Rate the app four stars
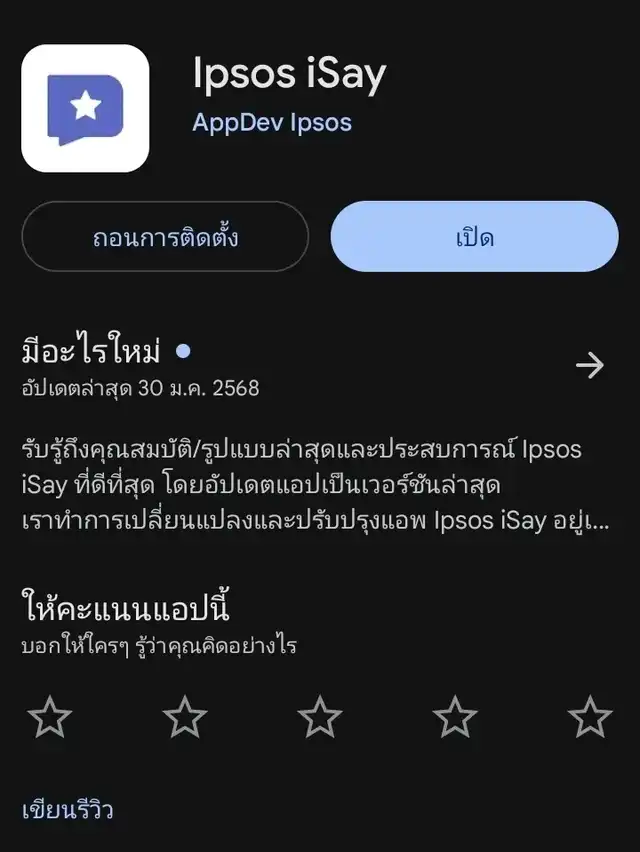The height and width of the screenshot is (852, 640). tap(455, 717)
